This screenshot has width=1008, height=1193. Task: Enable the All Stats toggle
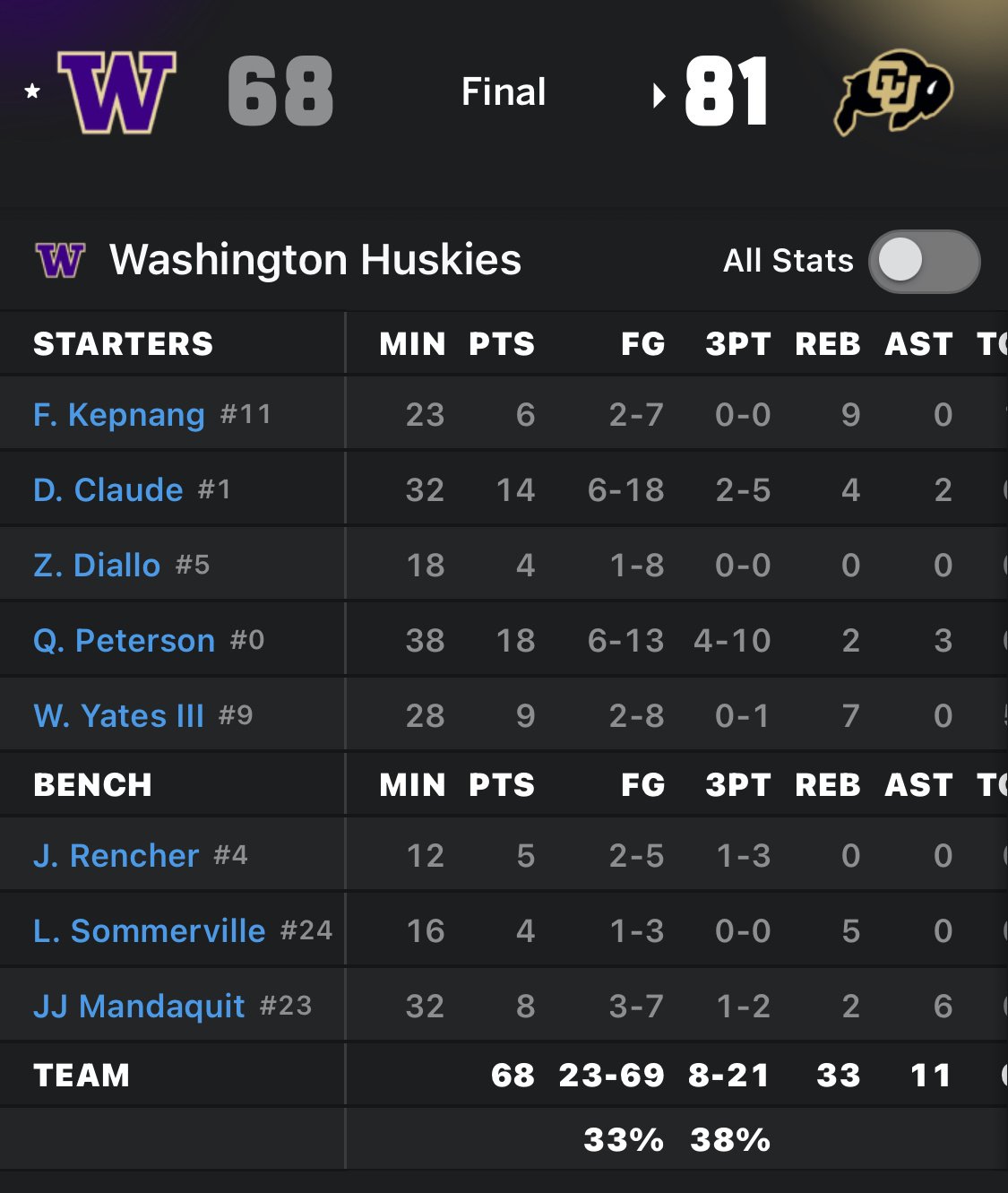tap(924, 261)
